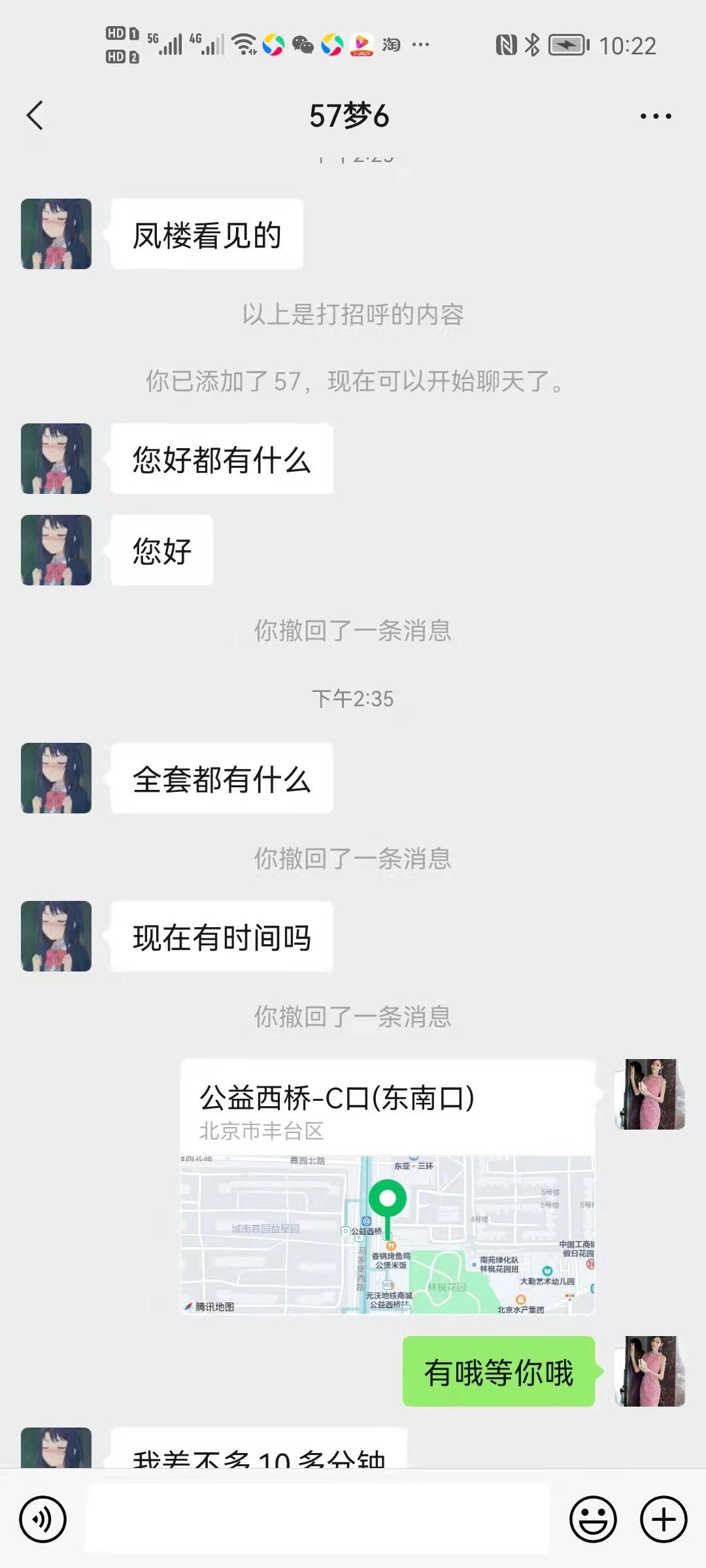The height and width of the screenshot is (1568, 706).
Task: Open the 公益西桥-C口 location card
Action: 387,1186
